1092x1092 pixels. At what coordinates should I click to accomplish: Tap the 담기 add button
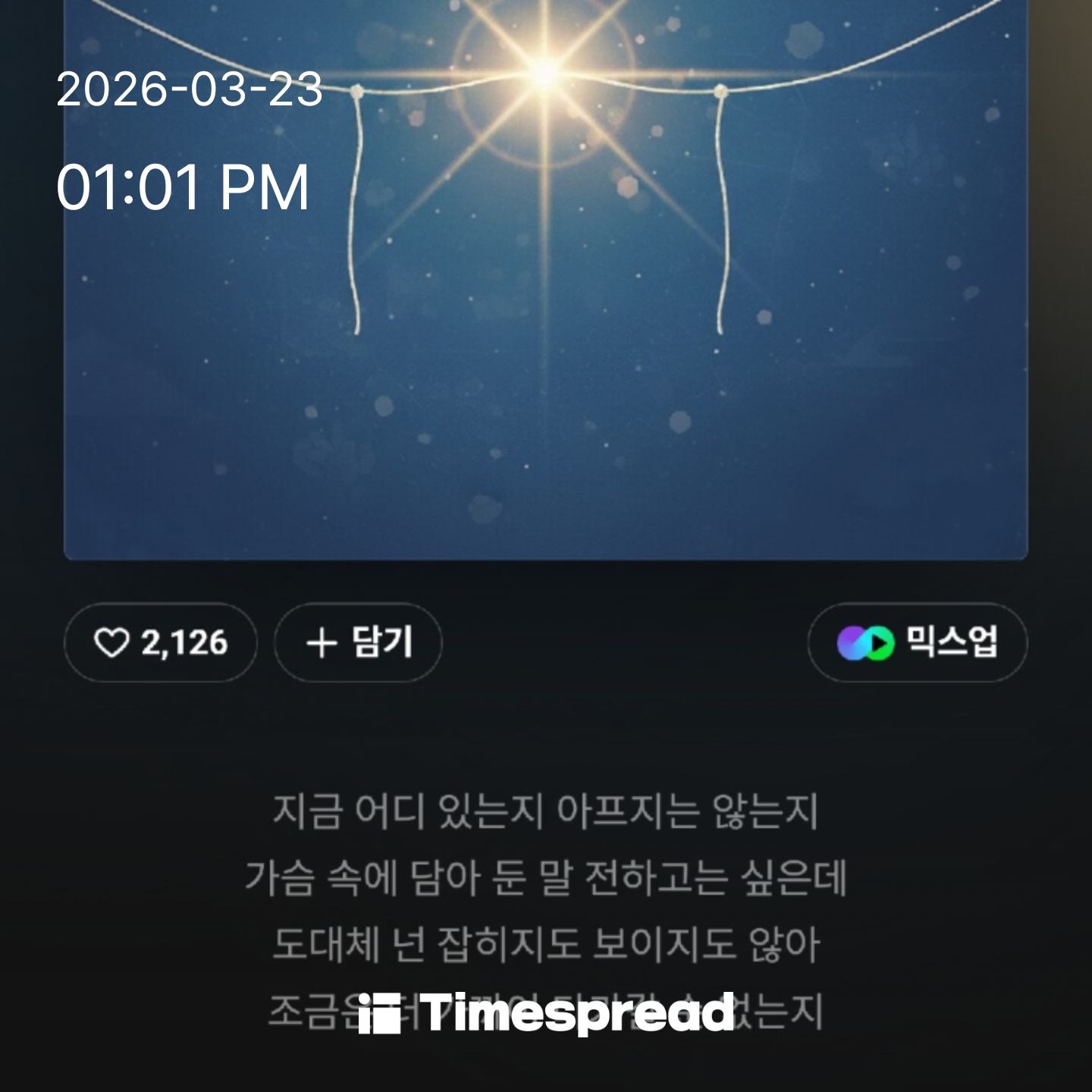[358, 643]
